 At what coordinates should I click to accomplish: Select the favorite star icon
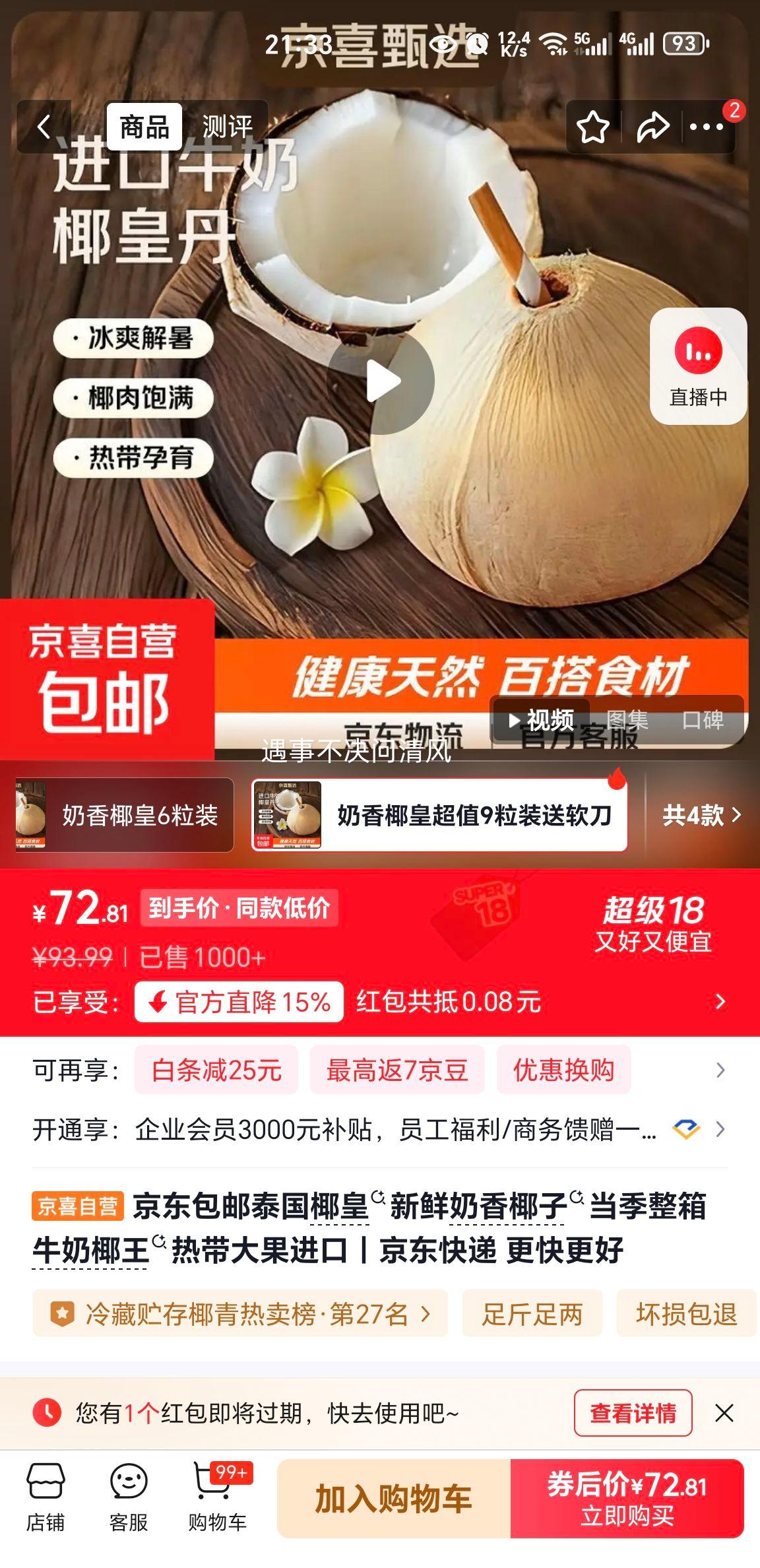click(x=592, y=125)
